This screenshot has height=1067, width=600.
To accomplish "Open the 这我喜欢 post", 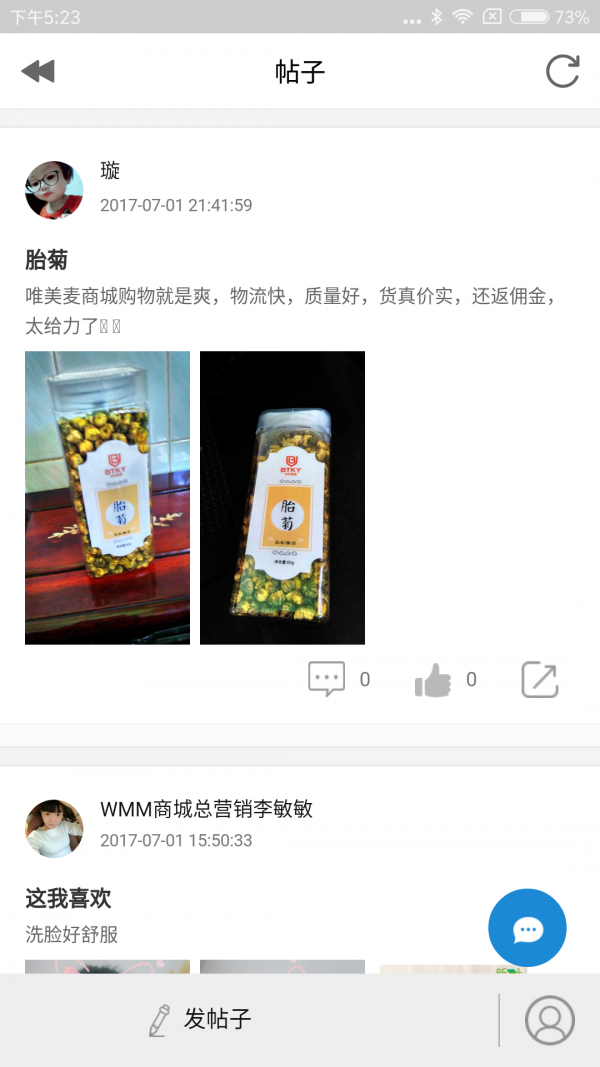I will (68, 898).
